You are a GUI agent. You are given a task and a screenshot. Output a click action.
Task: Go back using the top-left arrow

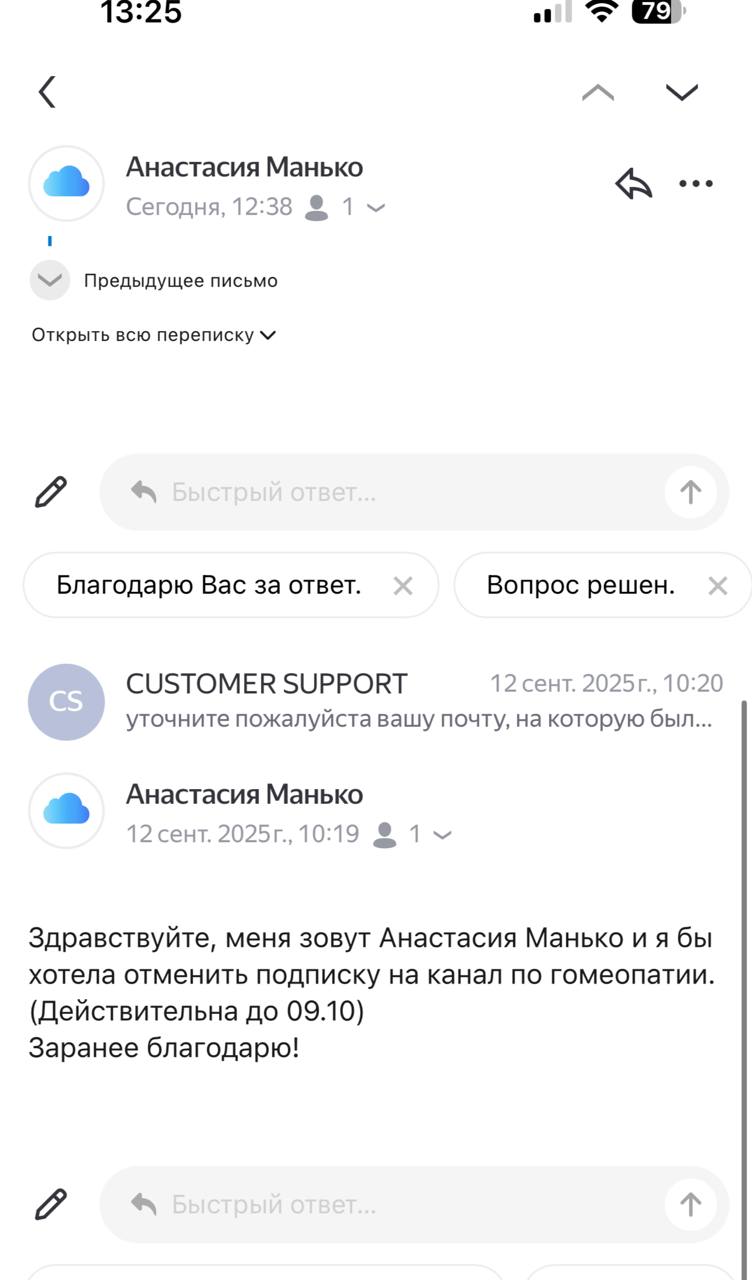[x=47, y=92]
